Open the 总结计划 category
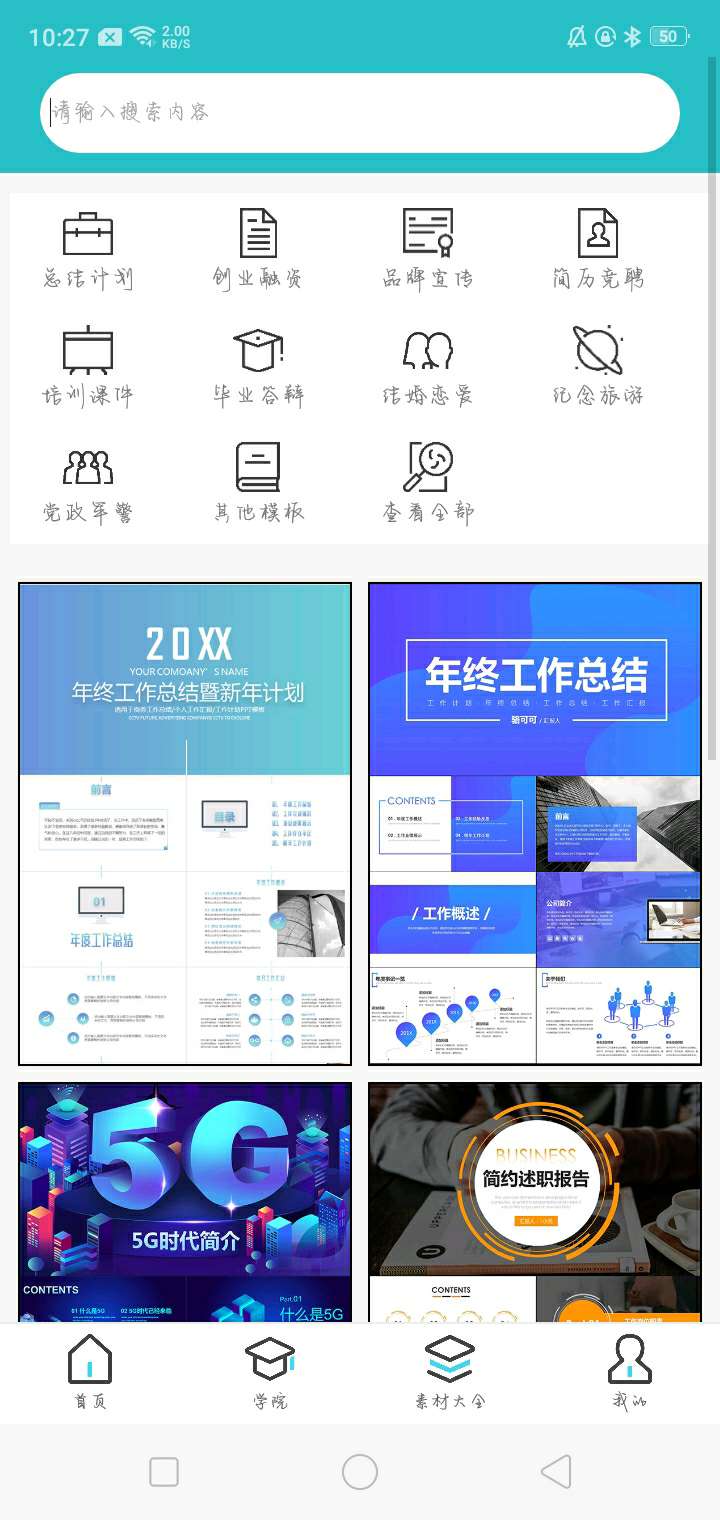 pos(88,251)
